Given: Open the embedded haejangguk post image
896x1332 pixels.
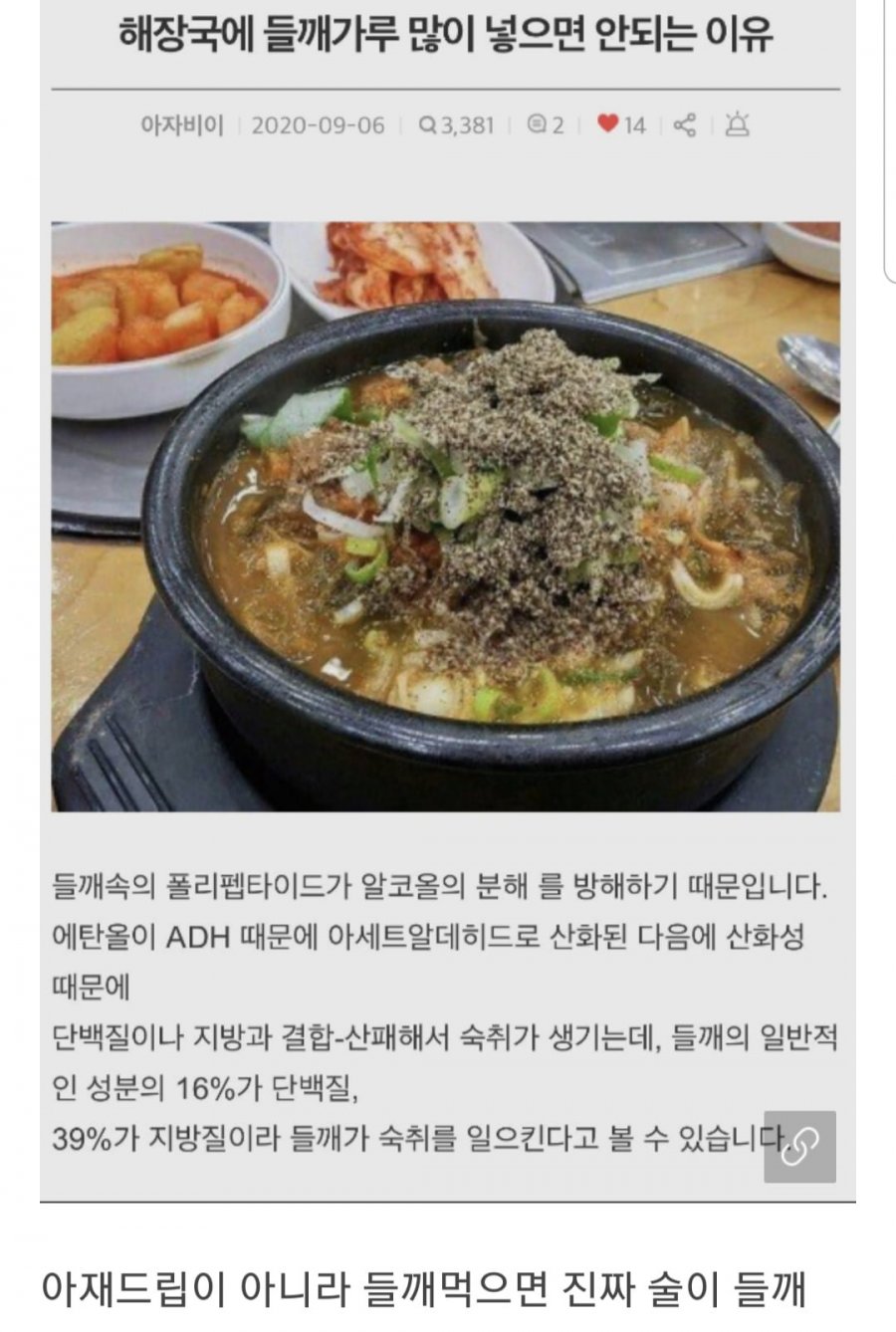Looking at the screenshot, I should (446, 516).
